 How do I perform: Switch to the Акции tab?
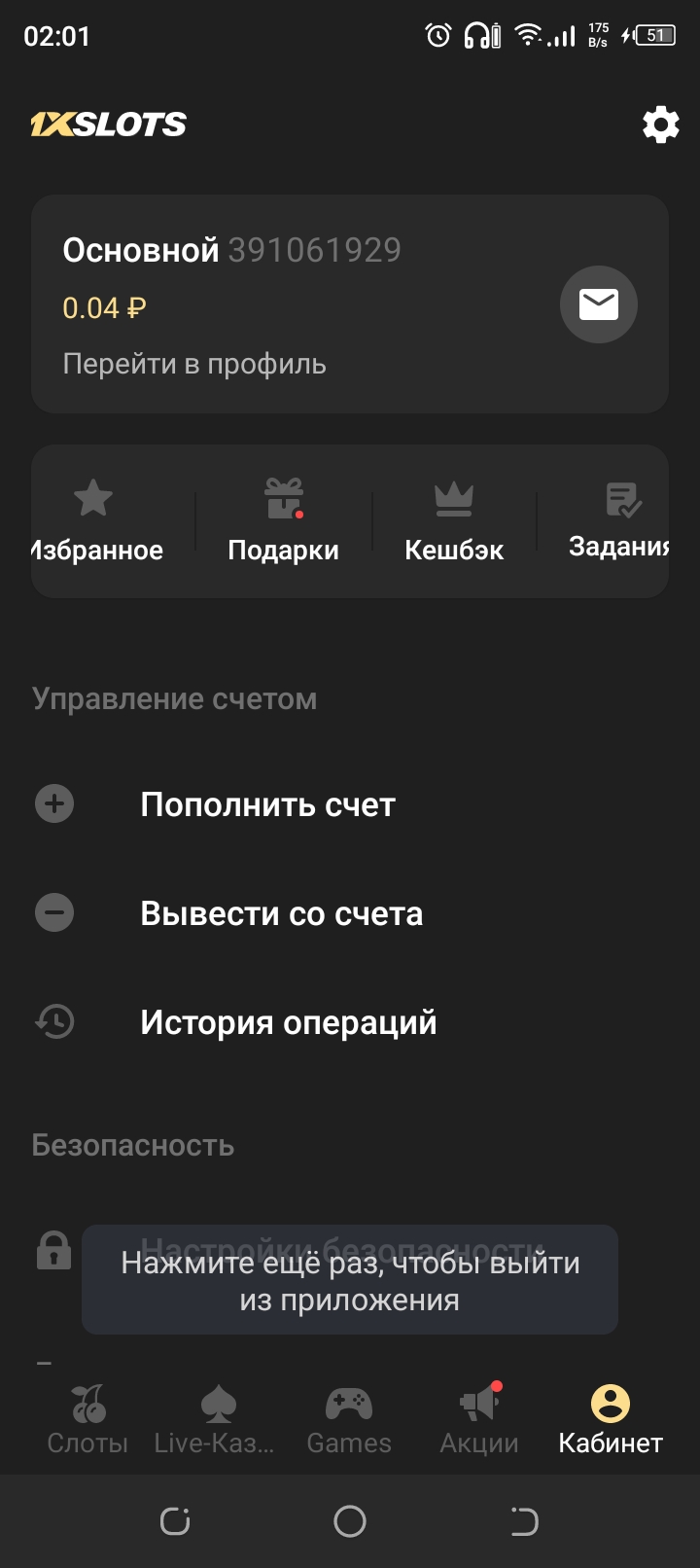coord(479,1420)
